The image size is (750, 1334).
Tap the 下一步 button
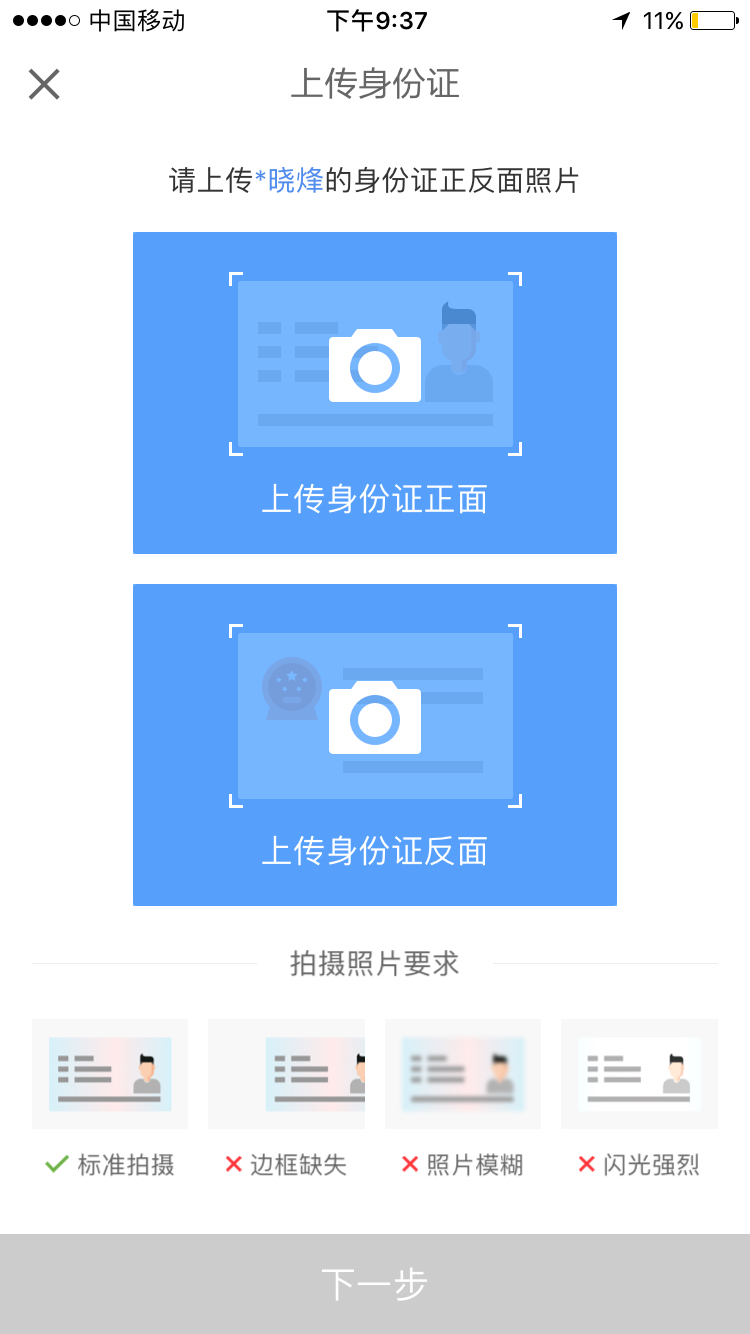pos(375,1284)
